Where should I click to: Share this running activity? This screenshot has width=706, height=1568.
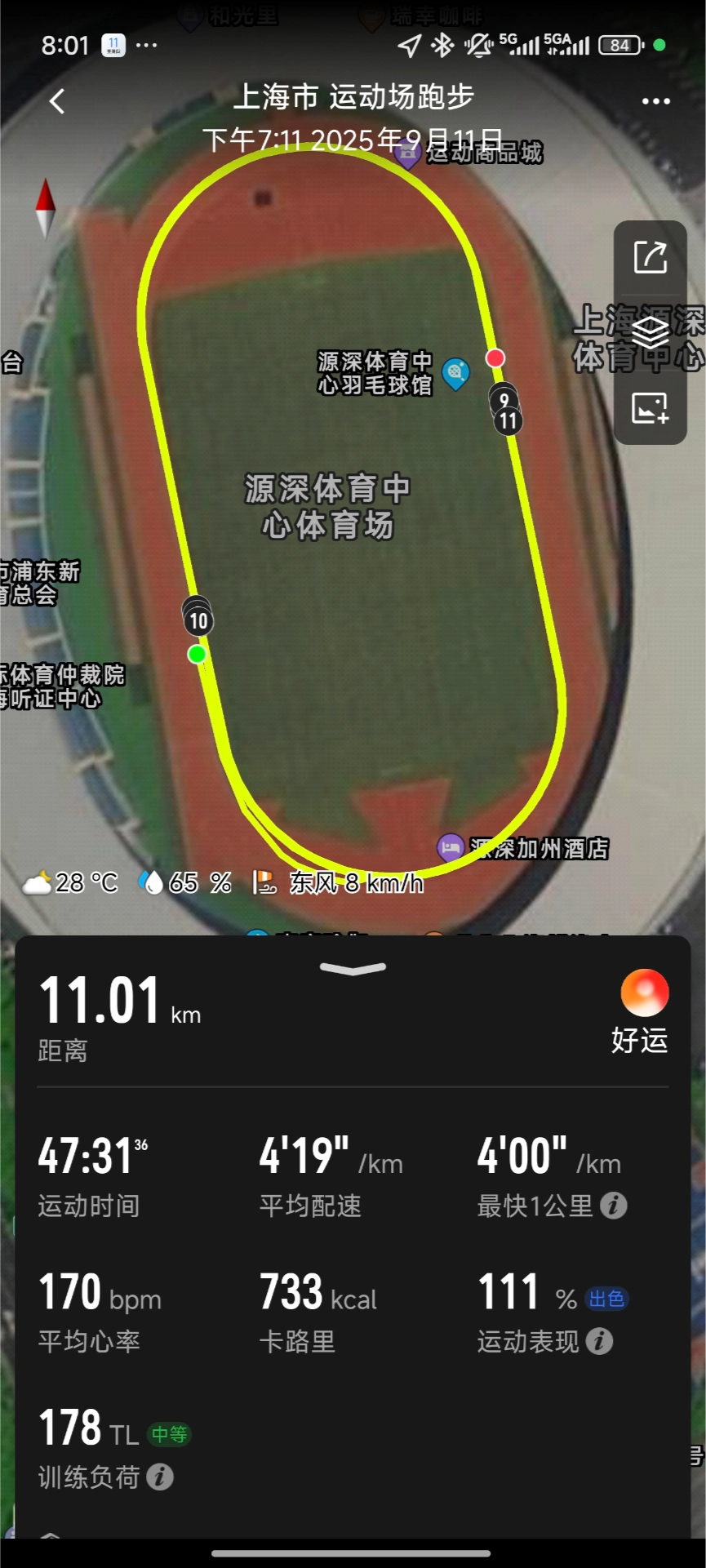point(650,258)
